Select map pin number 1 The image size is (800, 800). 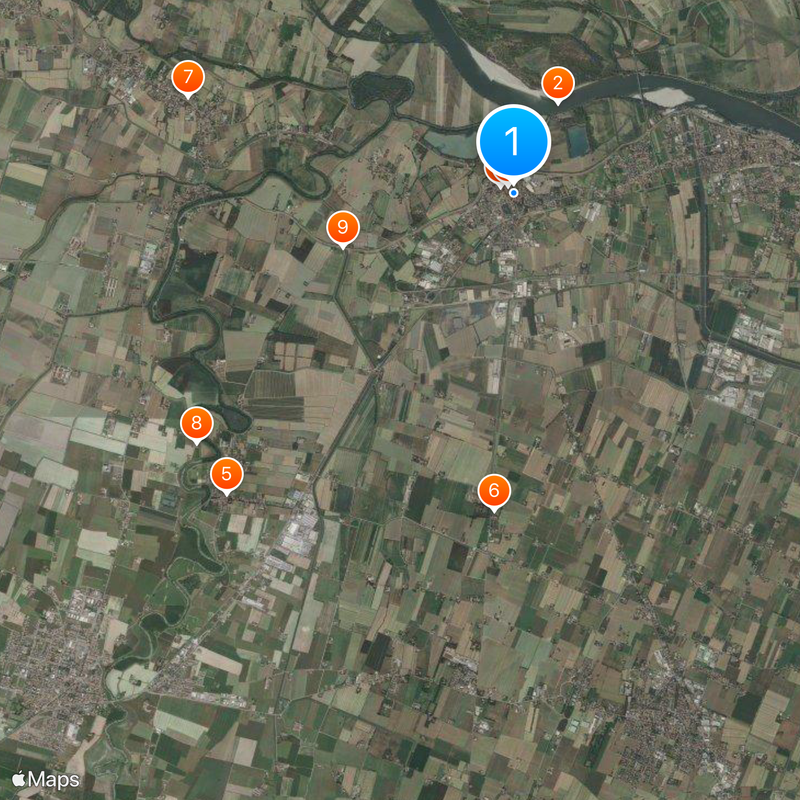(x=514, y=142)
